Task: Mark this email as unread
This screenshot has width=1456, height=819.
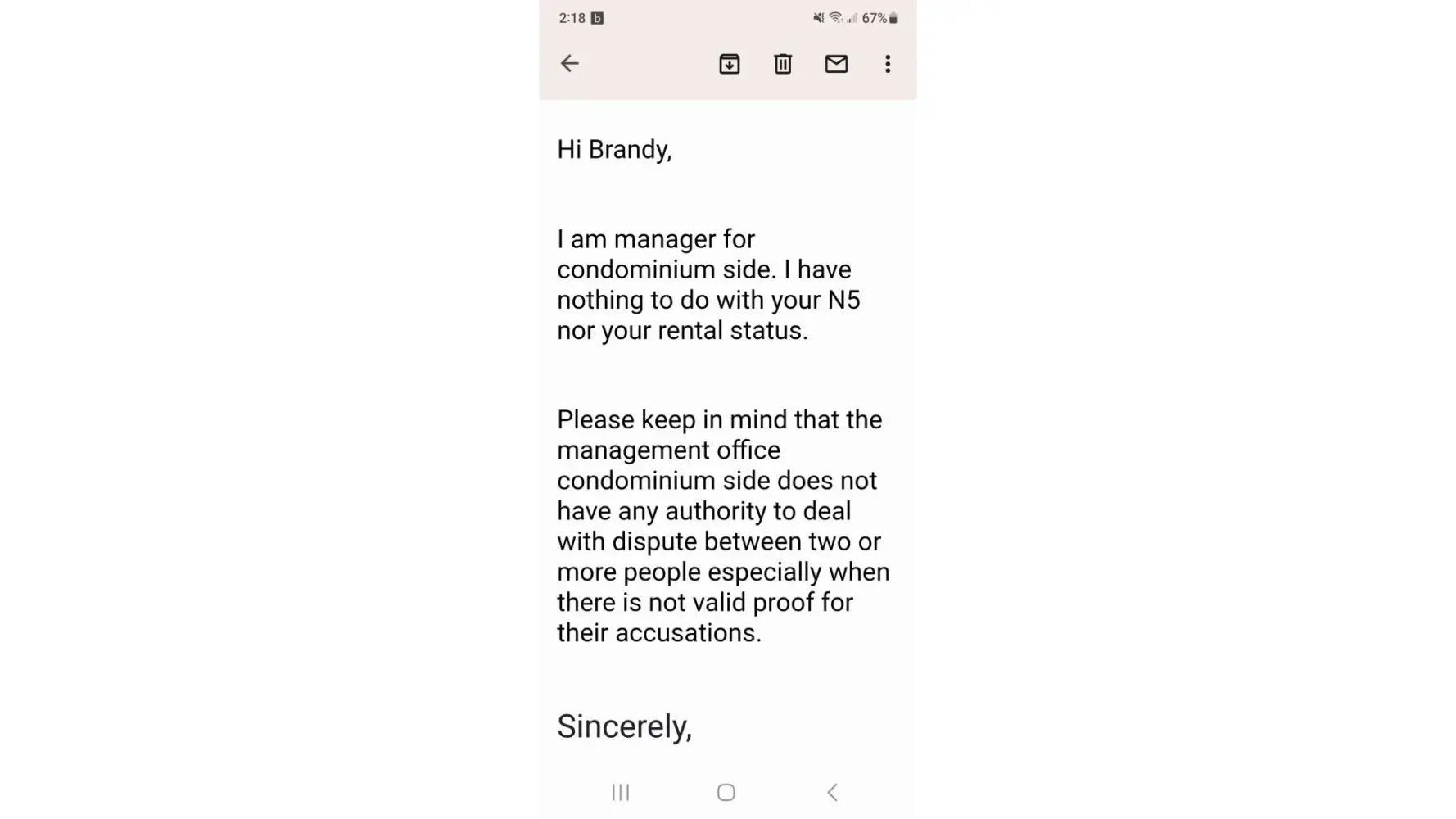Action: click(836, 64)
